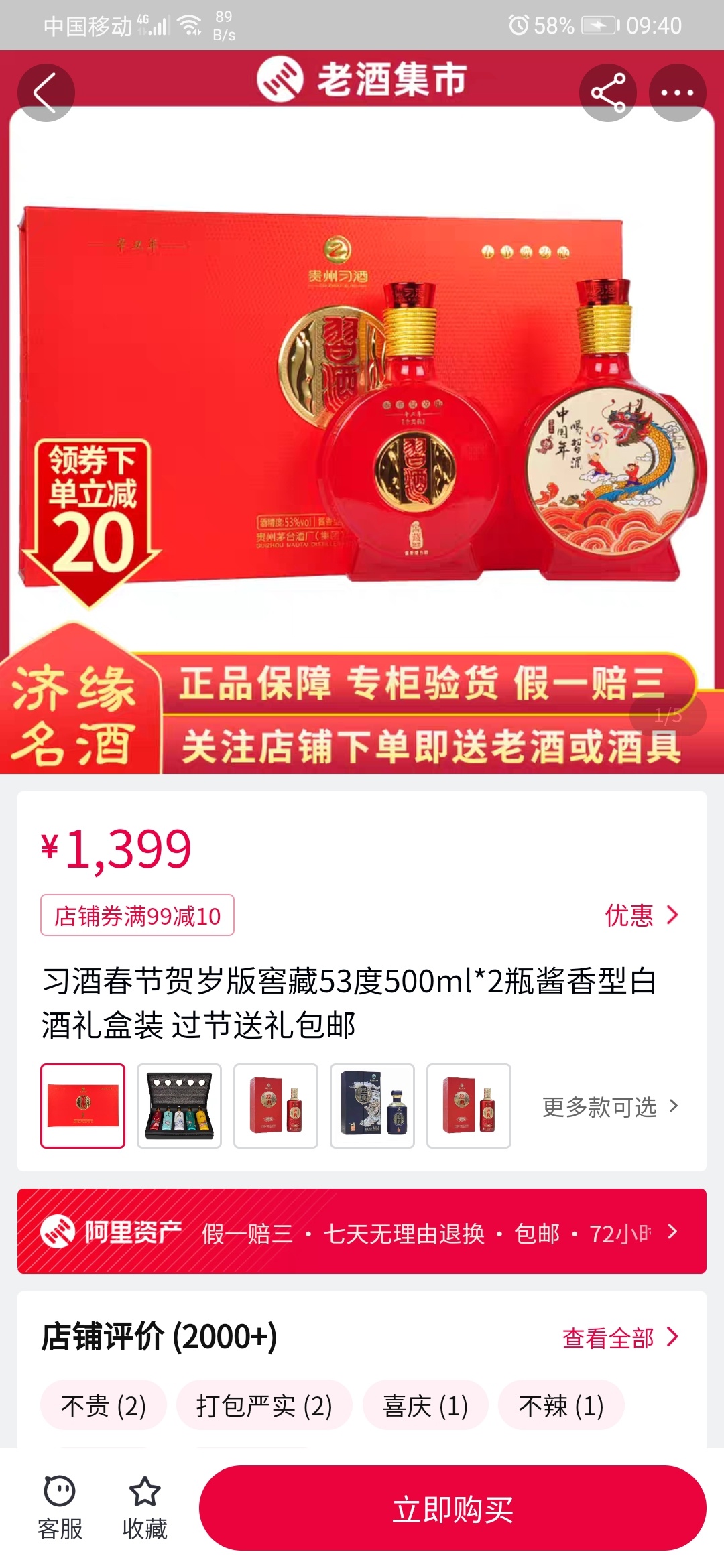The height and width of the screenshot is (1568, 724).
Task: Open the main product image
Action: (x=362, y=402)
